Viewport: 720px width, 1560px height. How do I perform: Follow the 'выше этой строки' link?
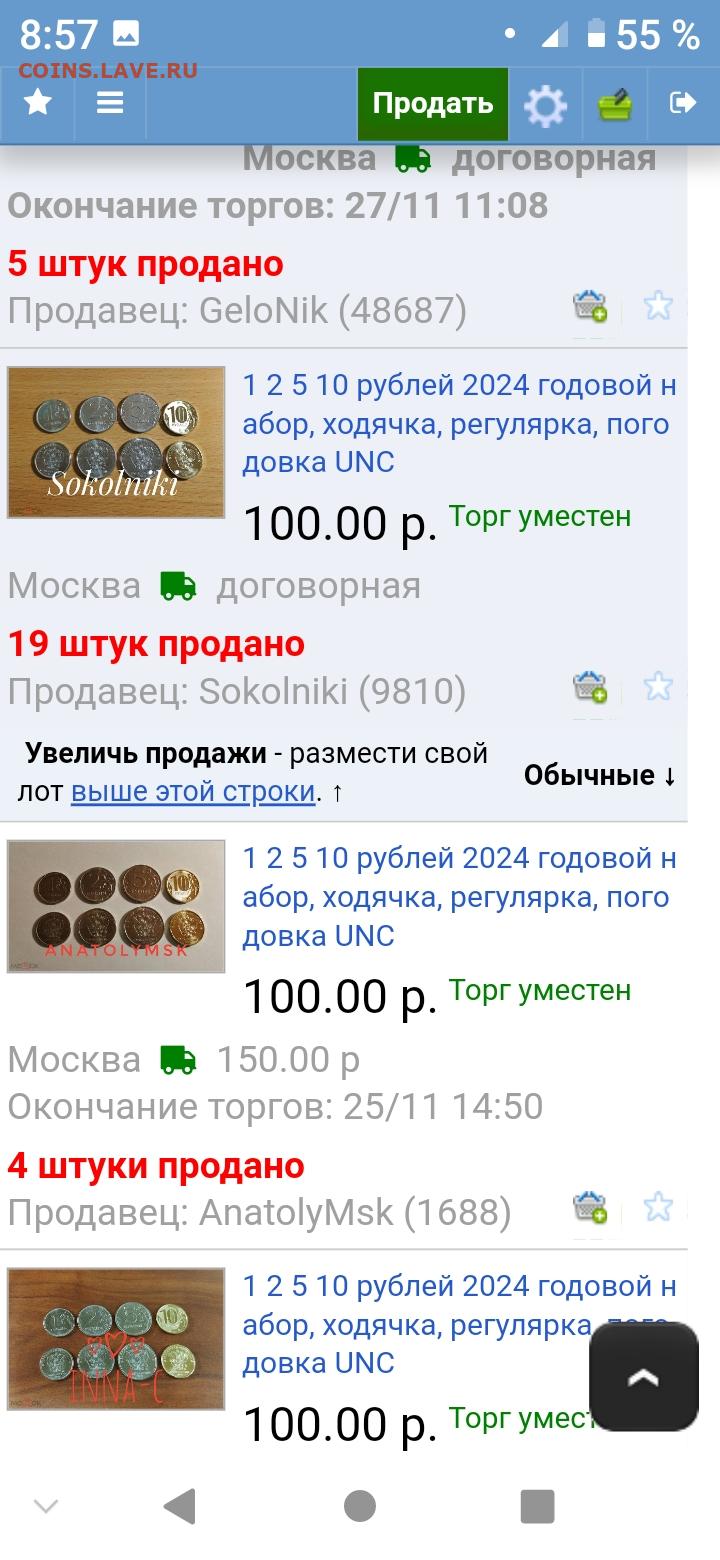pyautogui.click(x=193, y=792)
